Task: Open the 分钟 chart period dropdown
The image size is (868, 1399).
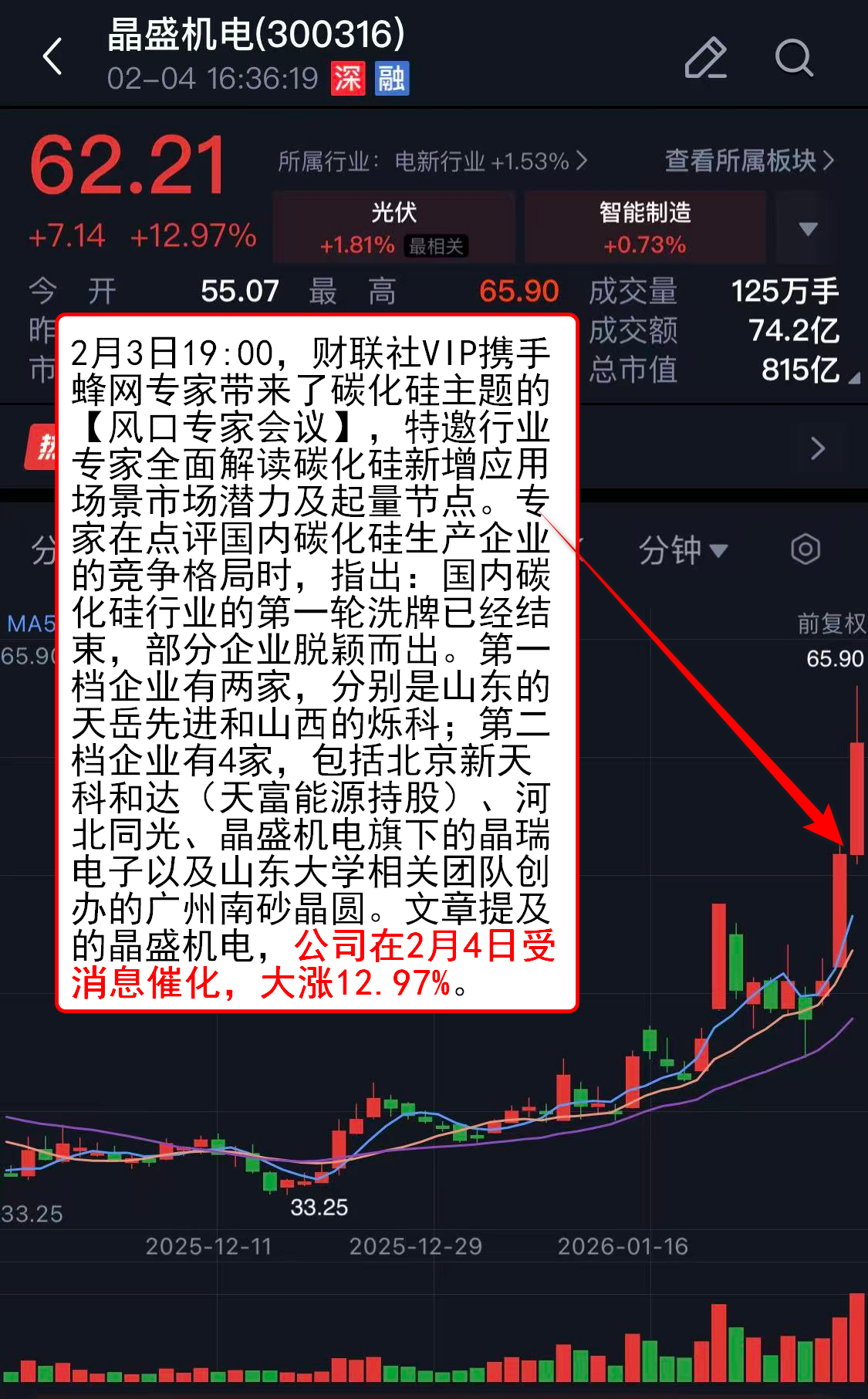Action: [682, 550]
